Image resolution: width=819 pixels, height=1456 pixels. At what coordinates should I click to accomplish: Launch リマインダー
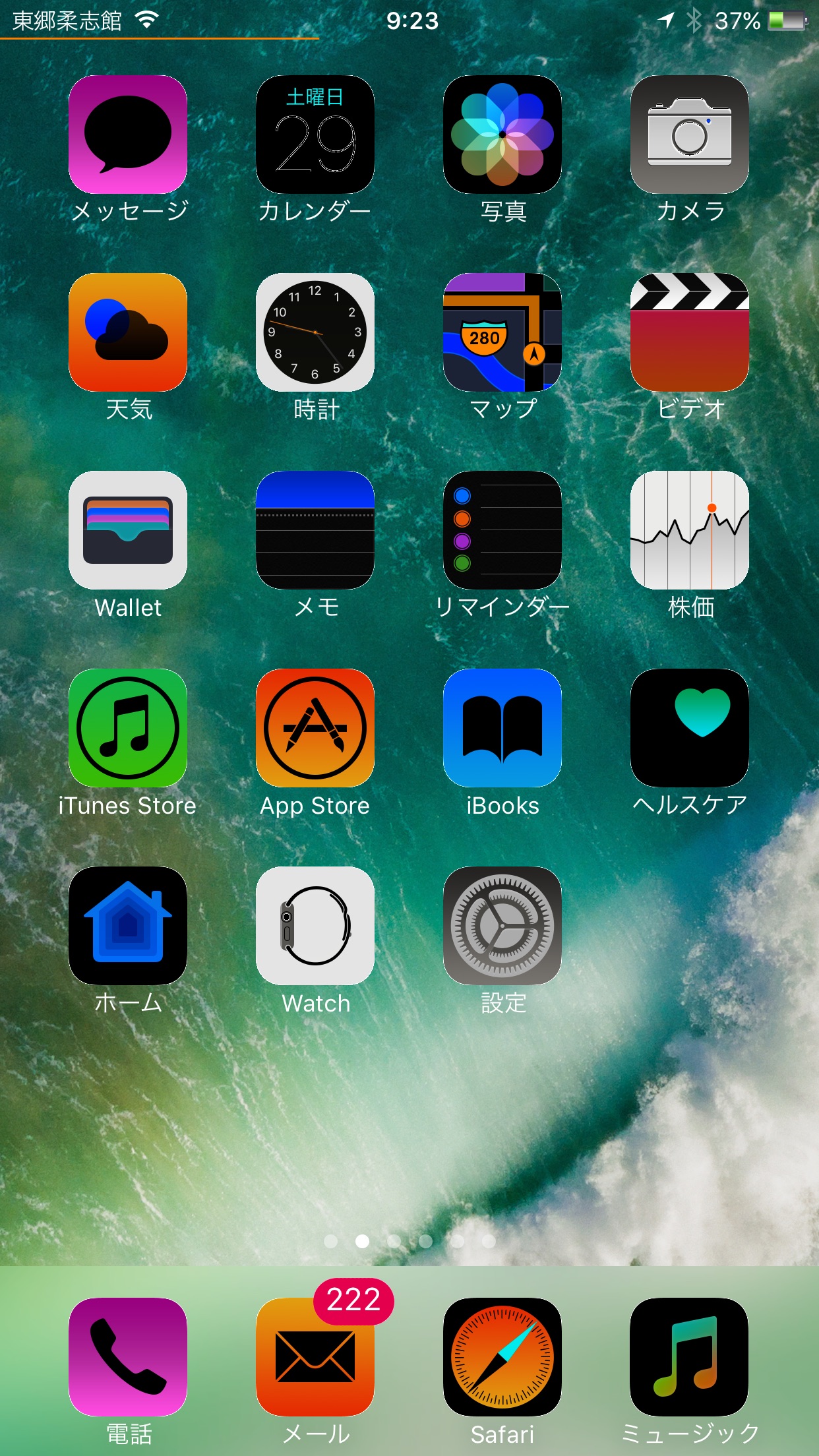tap(502, 530)
